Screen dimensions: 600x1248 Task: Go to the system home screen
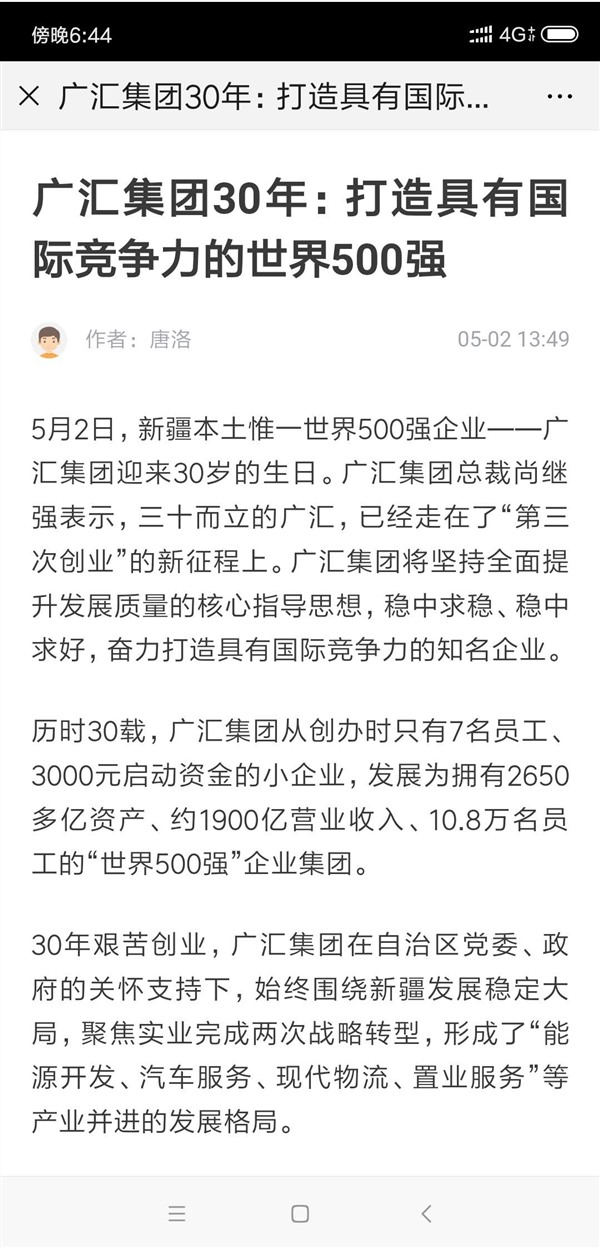pyautogui.click(x=300, y=1214)
